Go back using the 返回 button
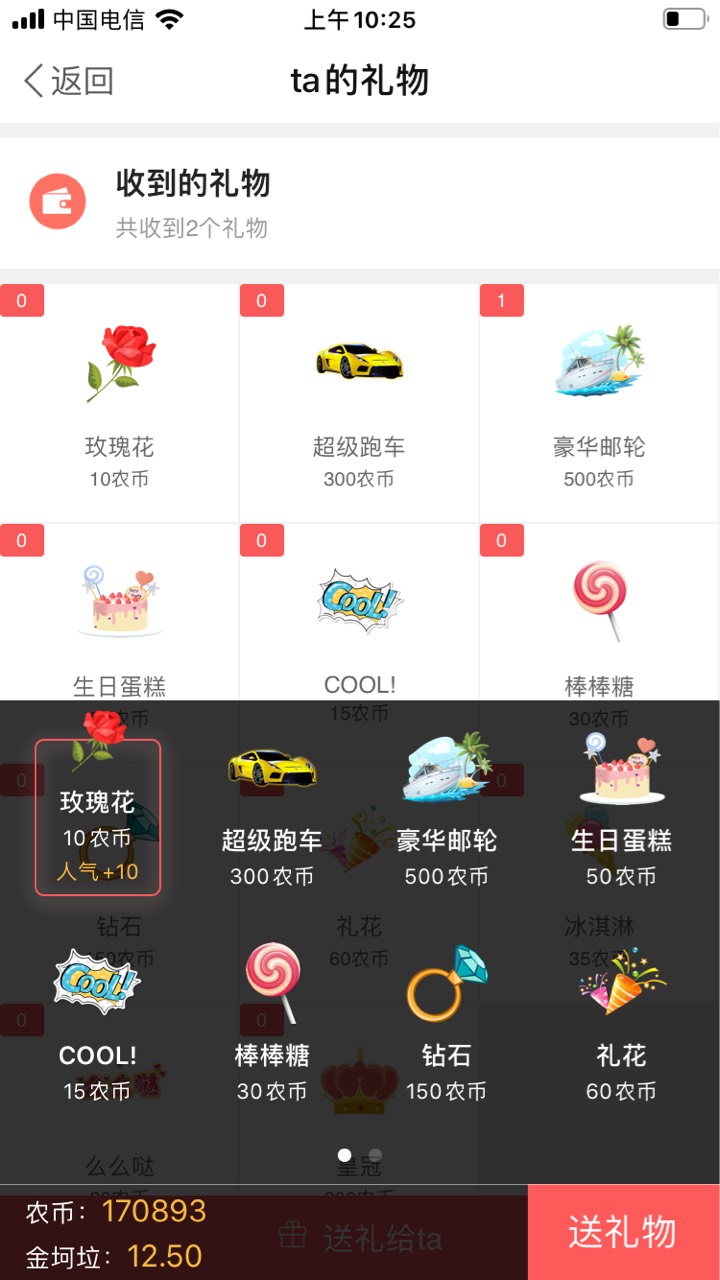The height and width of the screenshot is (1280, 720). click(68, 81)
